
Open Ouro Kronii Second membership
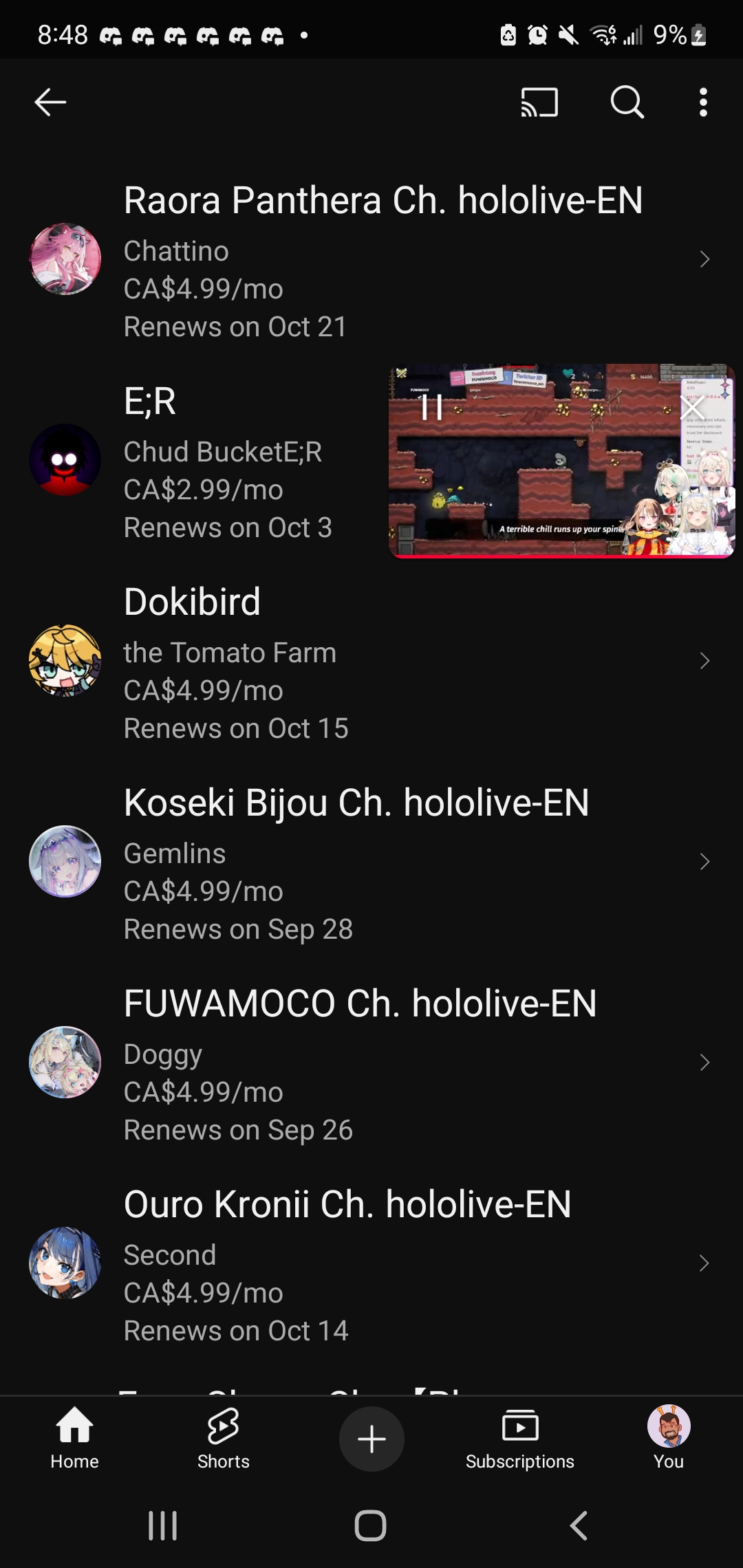tap(371, 1263)
